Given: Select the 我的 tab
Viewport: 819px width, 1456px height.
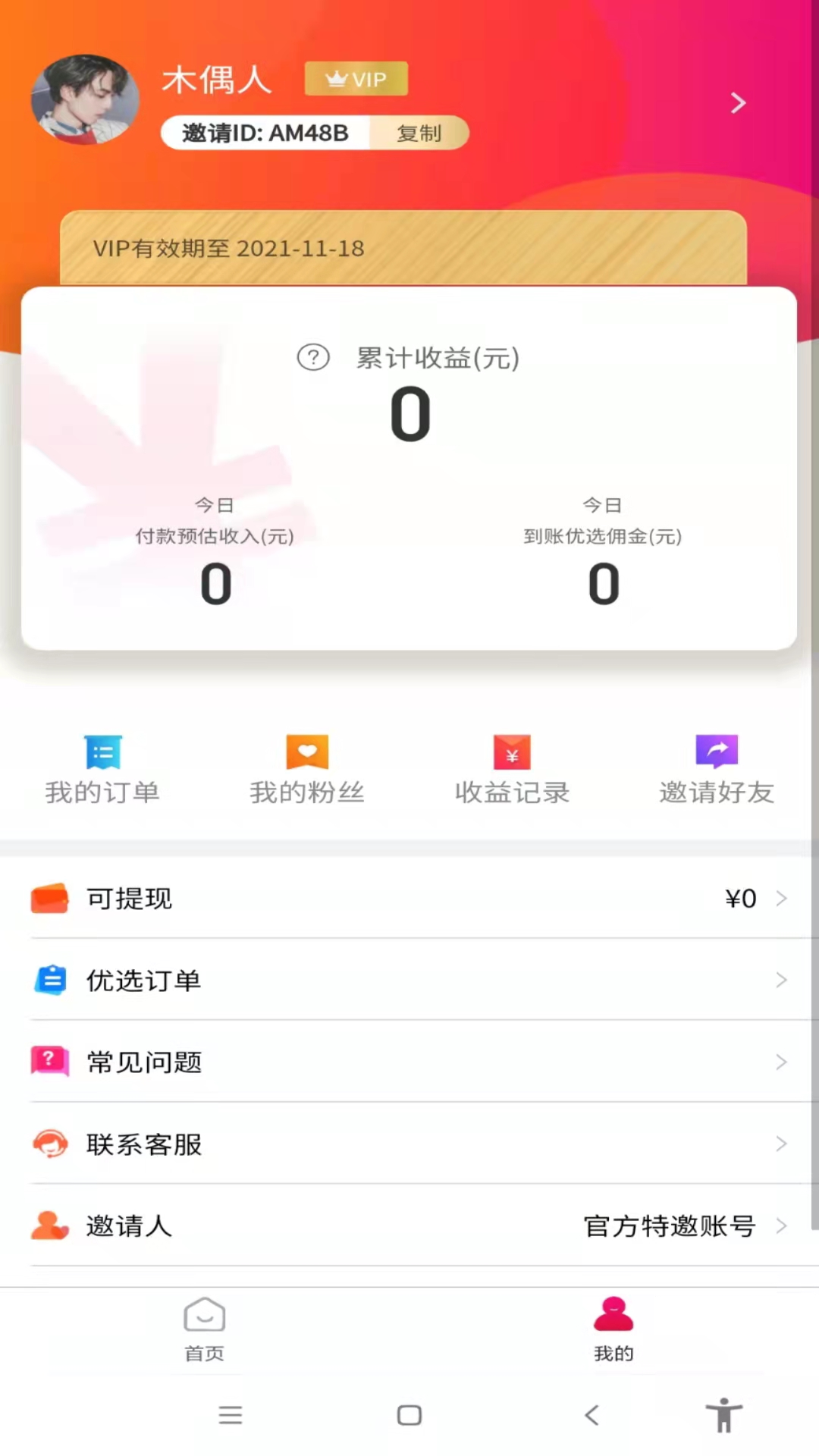Looking at the screenshot, I should click(613, 1331).
